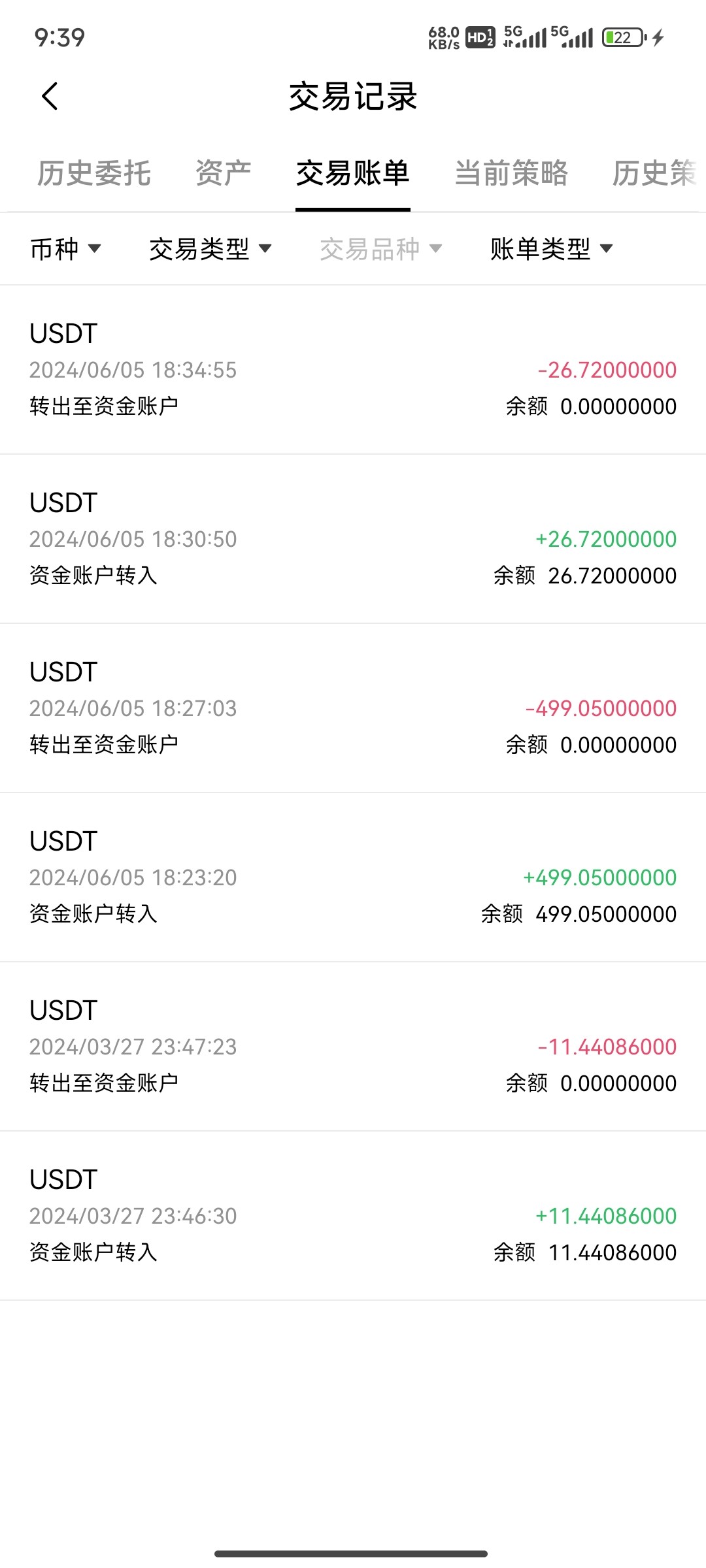Open the -26.72 USDT transfer record

[x=353, y=369]
